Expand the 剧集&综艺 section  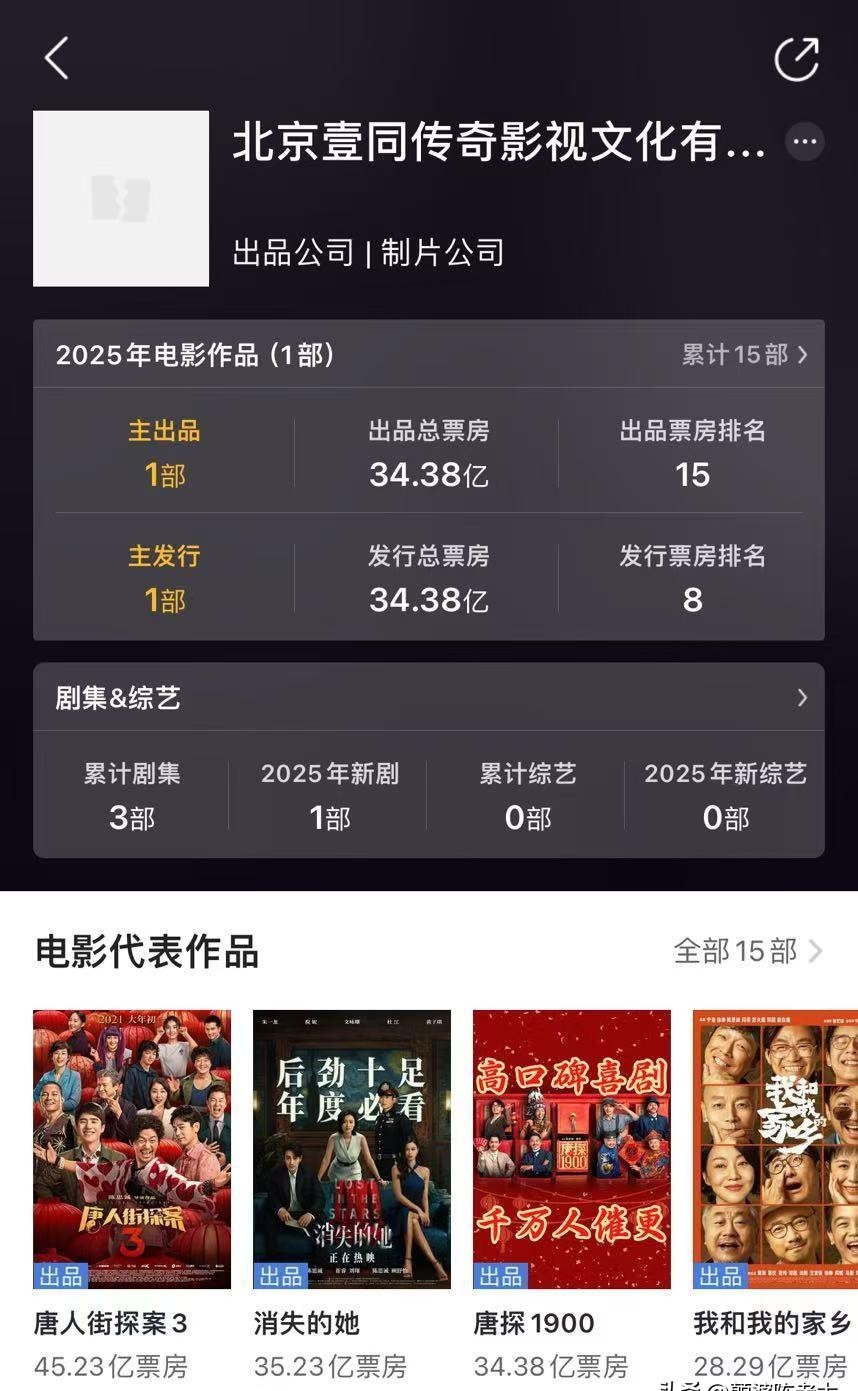pyautogui.click(x=429, y=697)
